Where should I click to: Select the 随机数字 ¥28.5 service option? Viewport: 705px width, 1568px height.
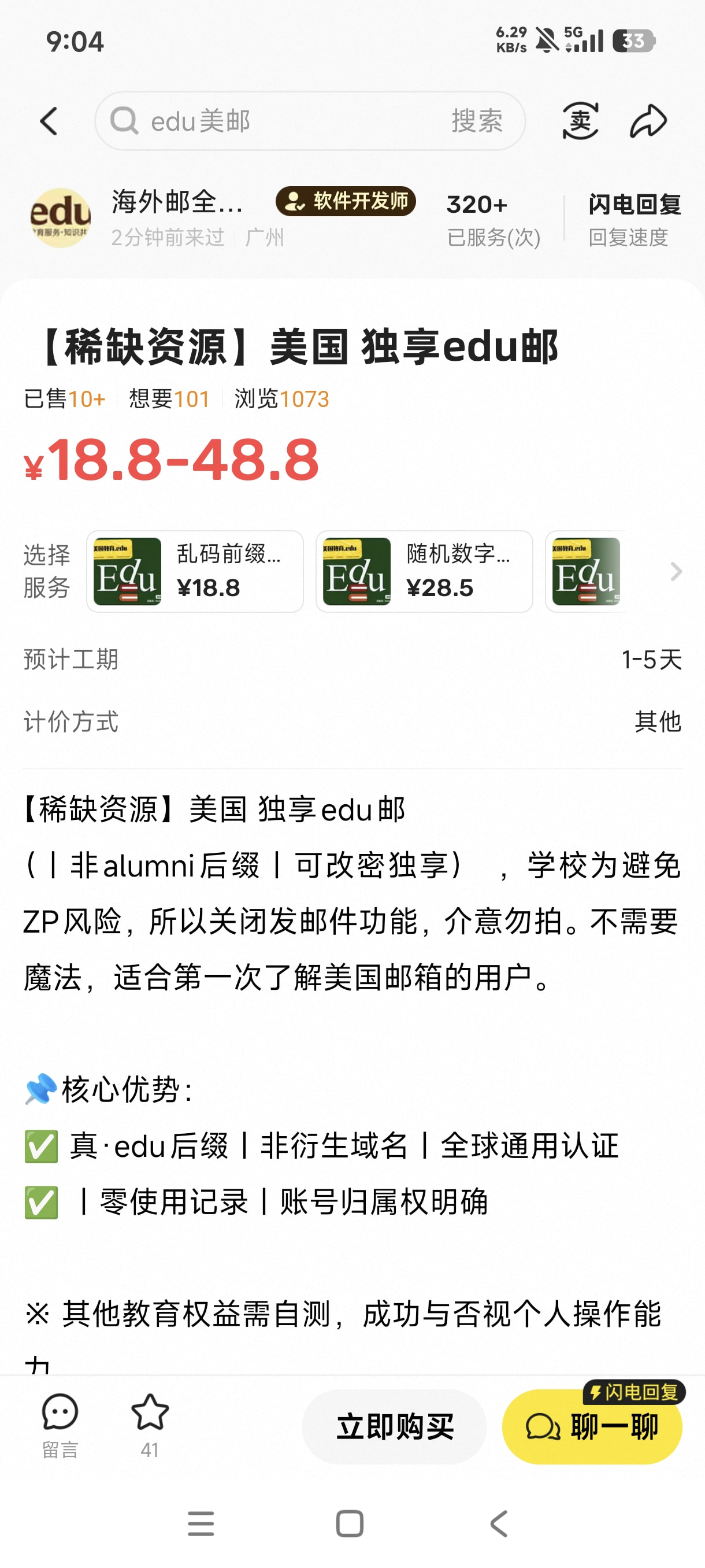point(424,571)
